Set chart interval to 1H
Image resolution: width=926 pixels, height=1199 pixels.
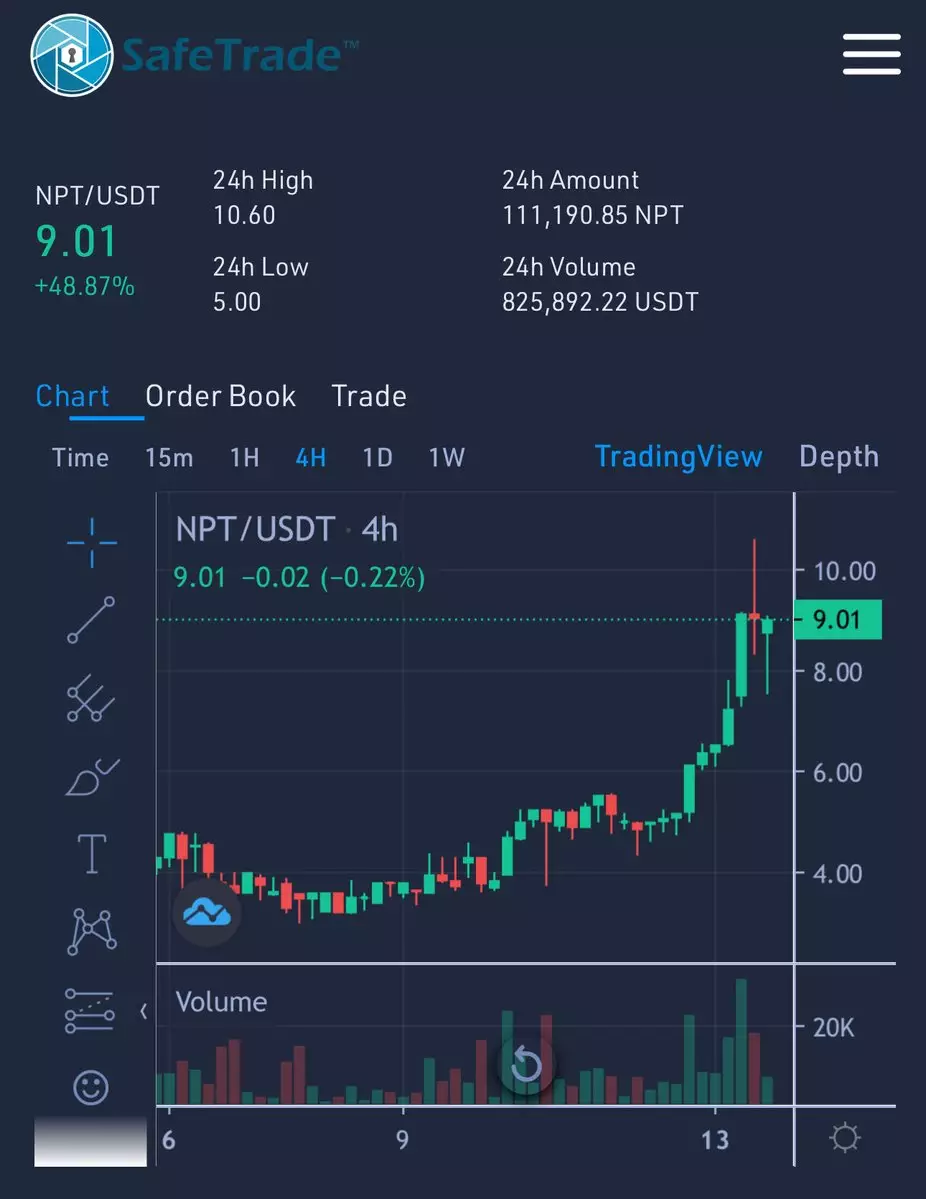(x=245, y=458)
